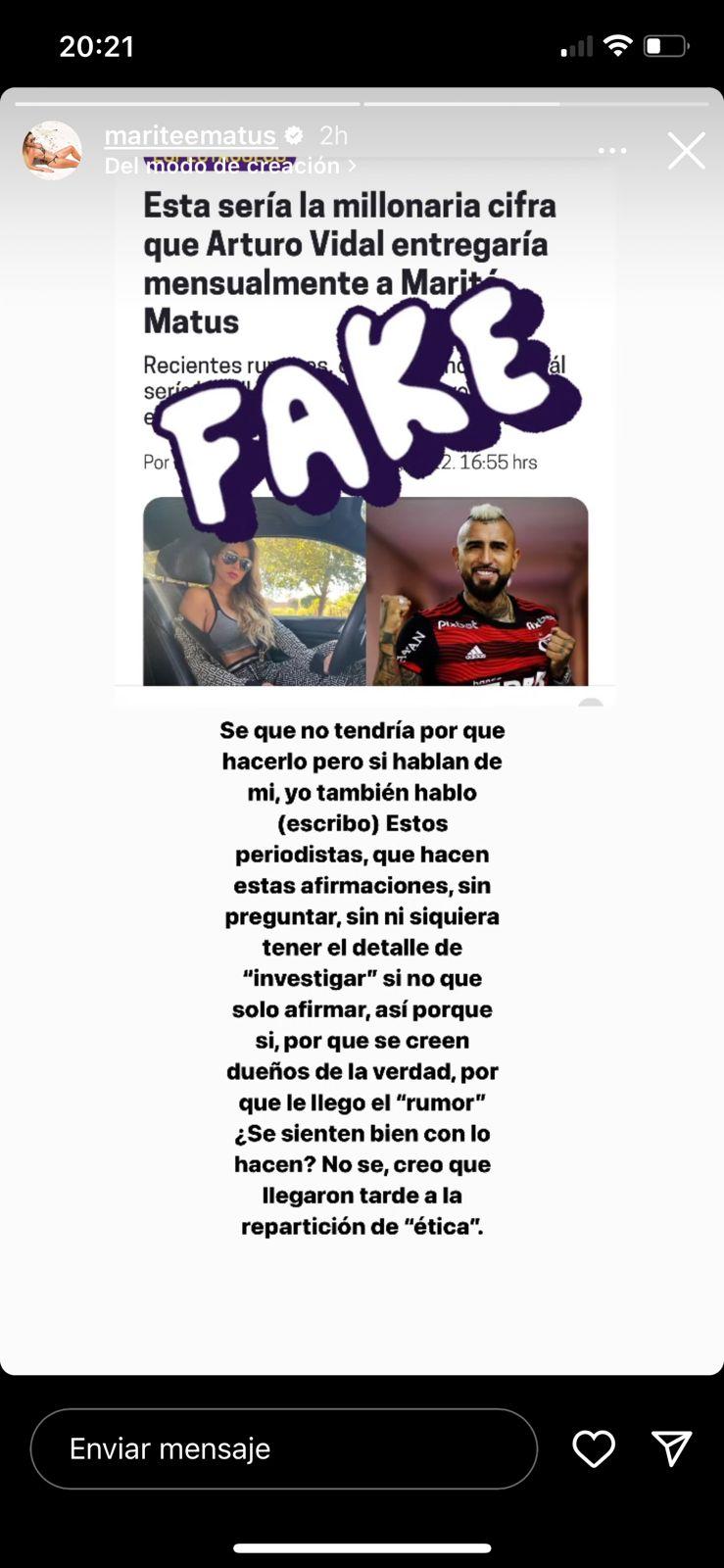Open the story options three-dot menu

point(614,150)
